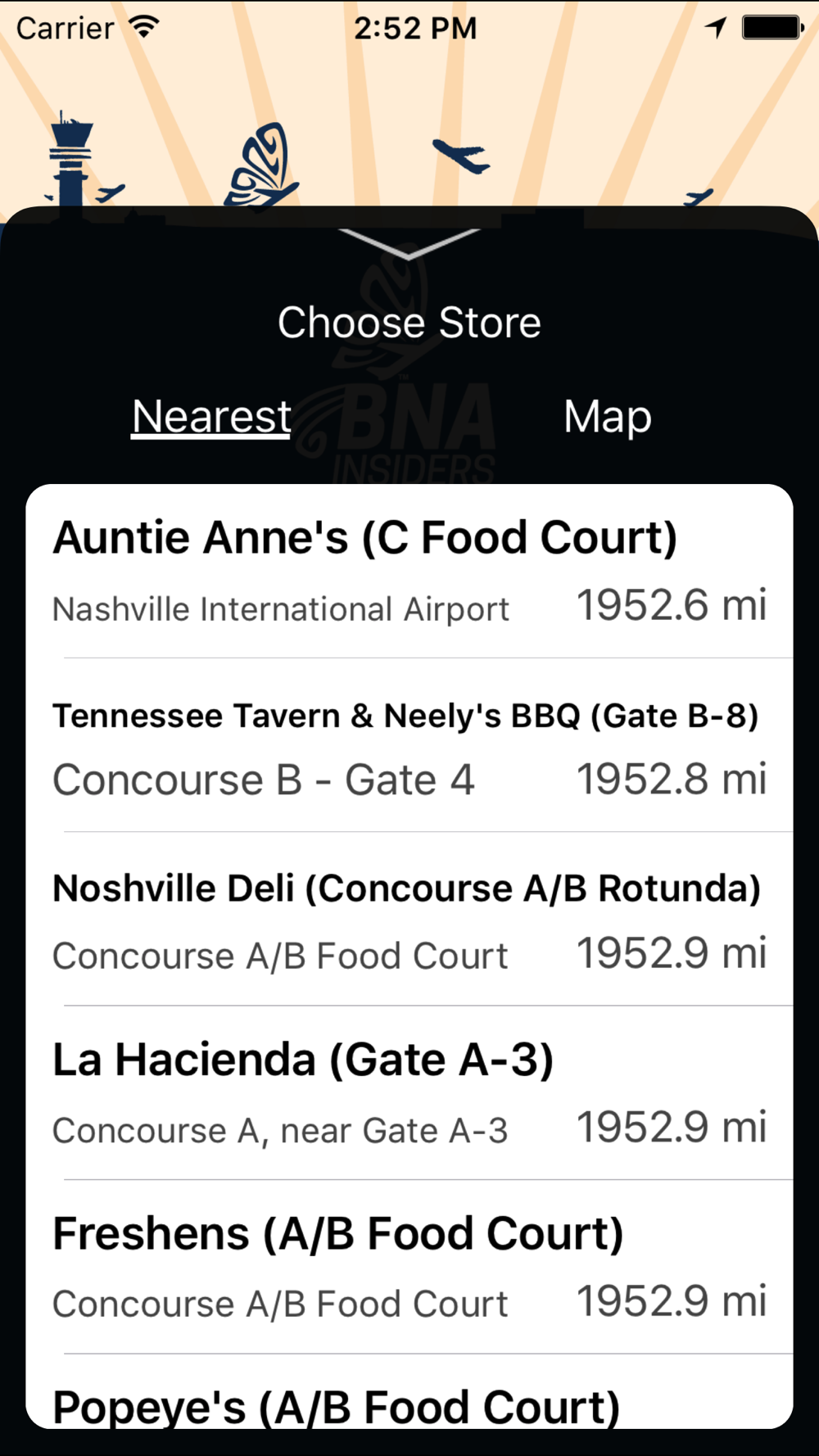Tap Popeye's (A/B Food Court) store
This screenshot has height=1456, width=819.
click(x=409, y=1392)
